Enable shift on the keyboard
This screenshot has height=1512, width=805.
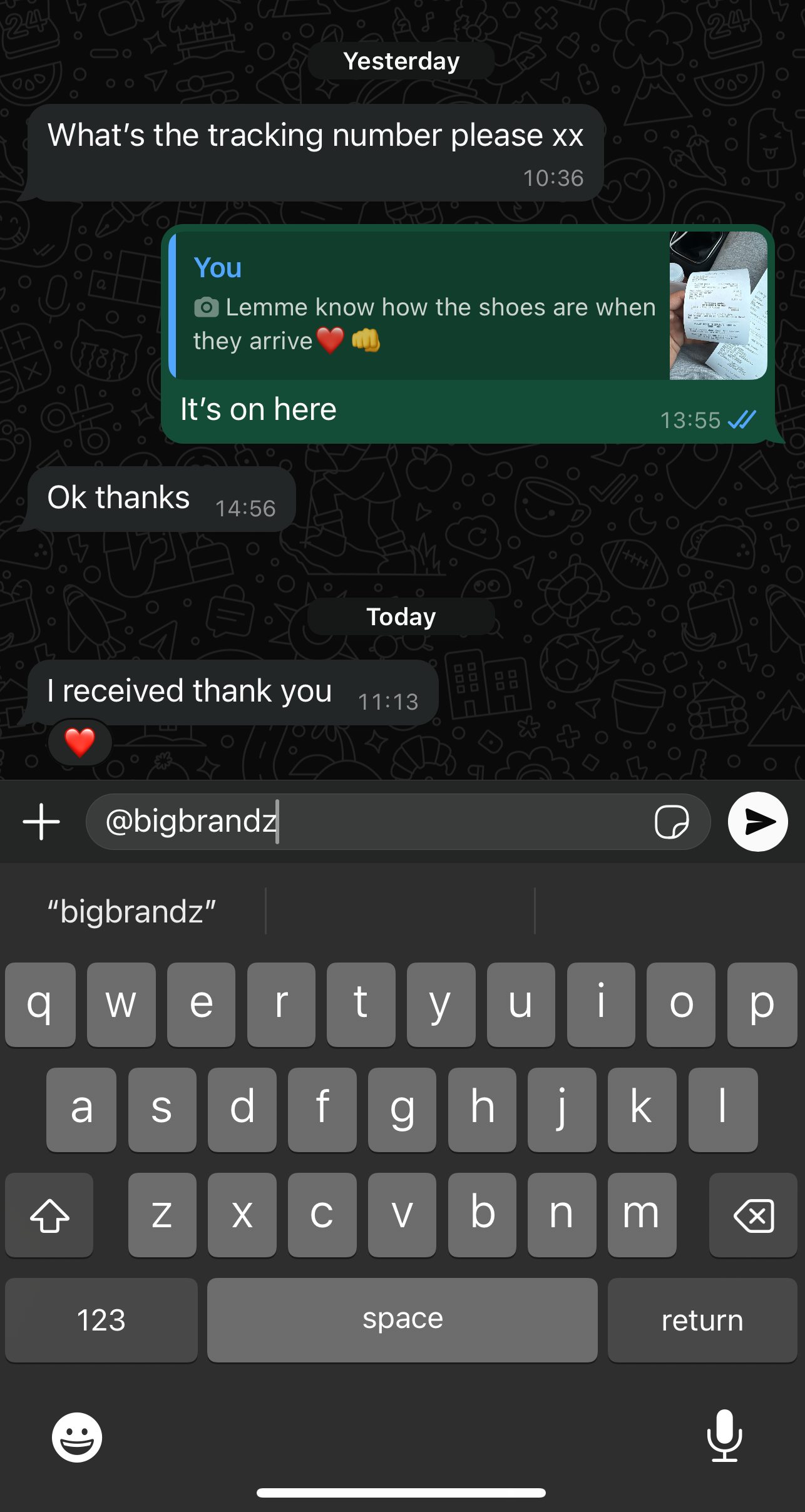(49, 1215)
